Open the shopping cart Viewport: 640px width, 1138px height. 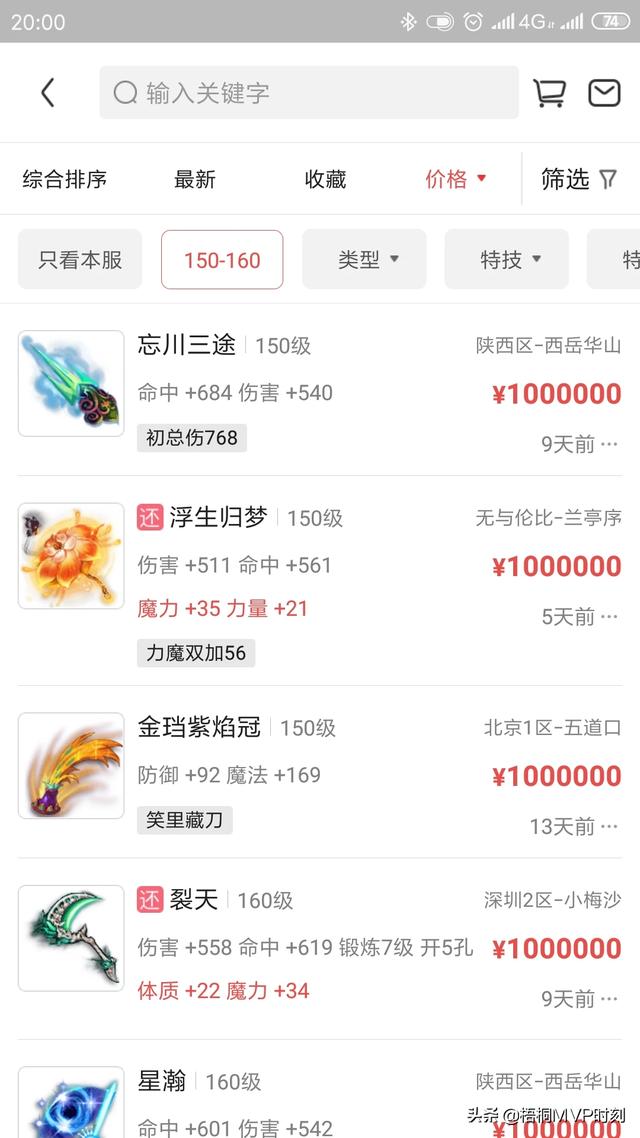(x=549, y=93)
